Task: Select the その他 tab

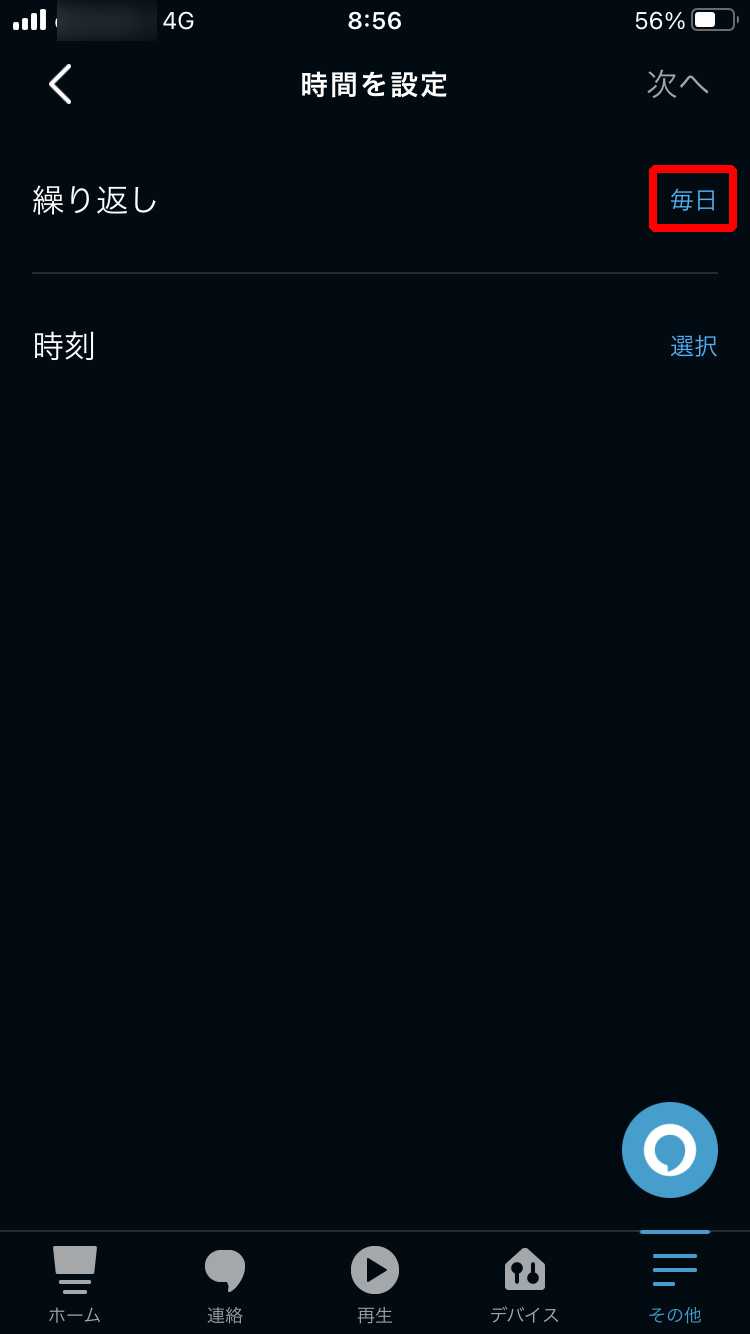Action: tap(674, 1284)
